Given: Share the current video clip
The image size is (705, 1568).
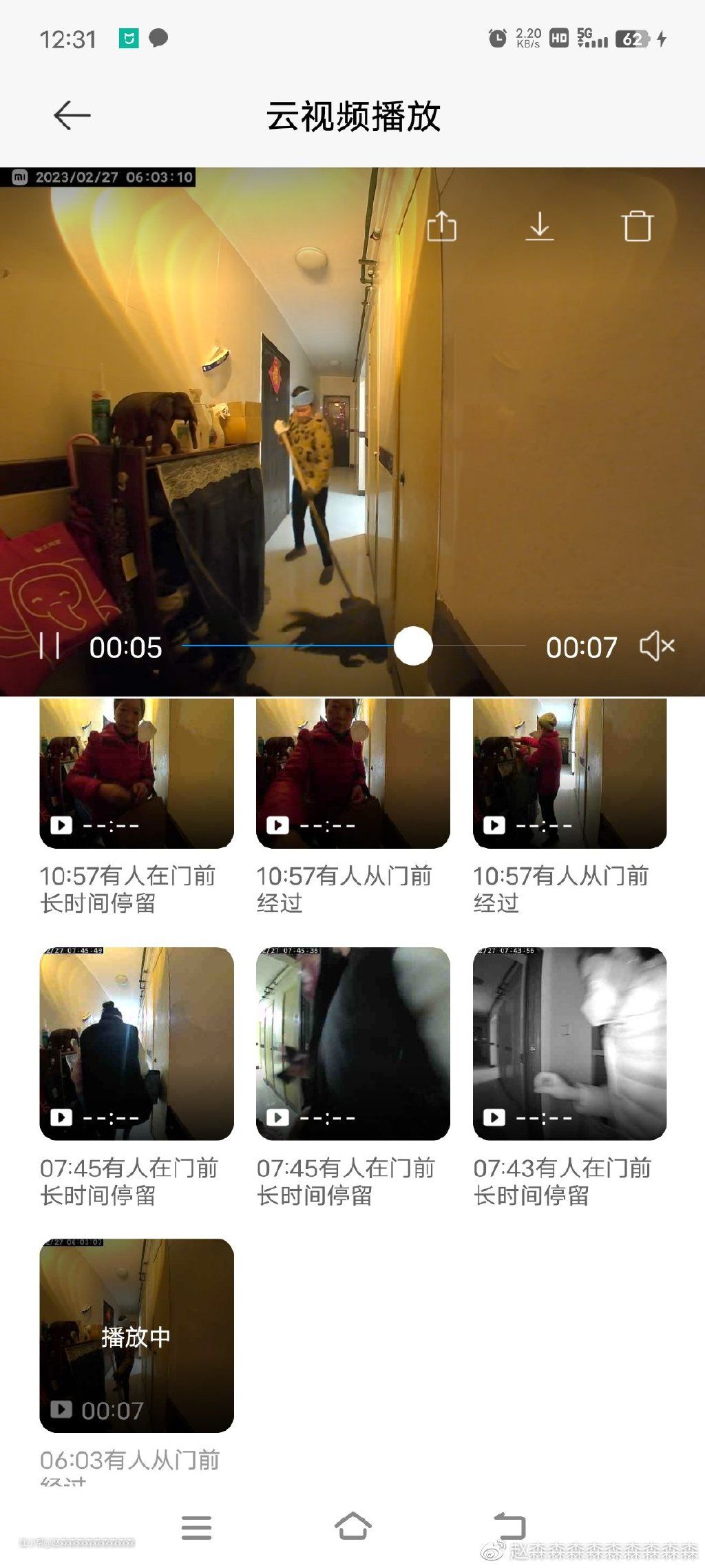Looking at the screenshot, I should (441, 226).
